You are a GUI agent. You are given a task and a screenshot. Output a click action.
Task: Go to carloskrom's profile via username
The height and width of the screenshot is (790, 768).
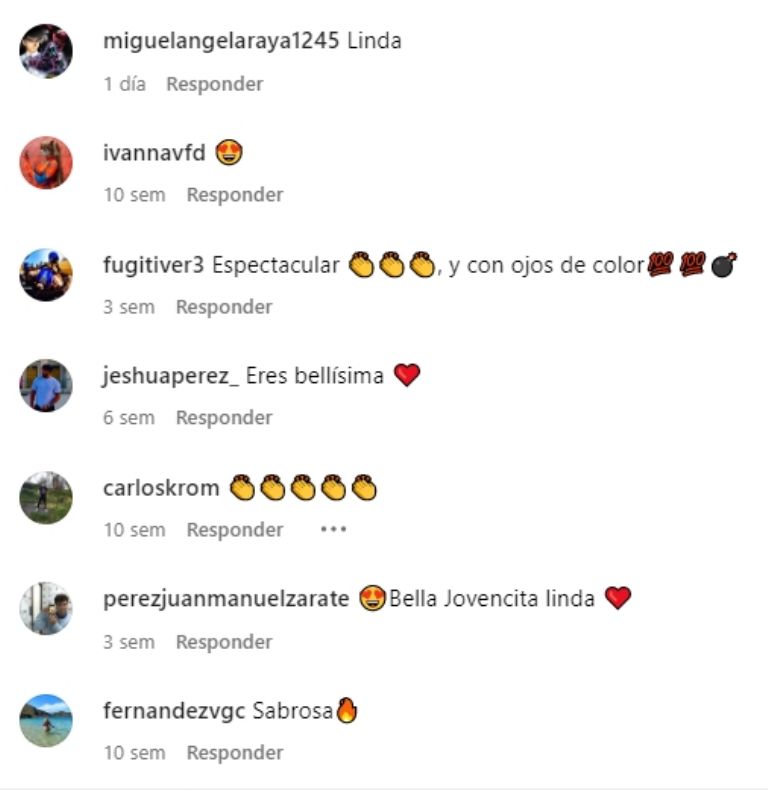[x=161, y=488]
